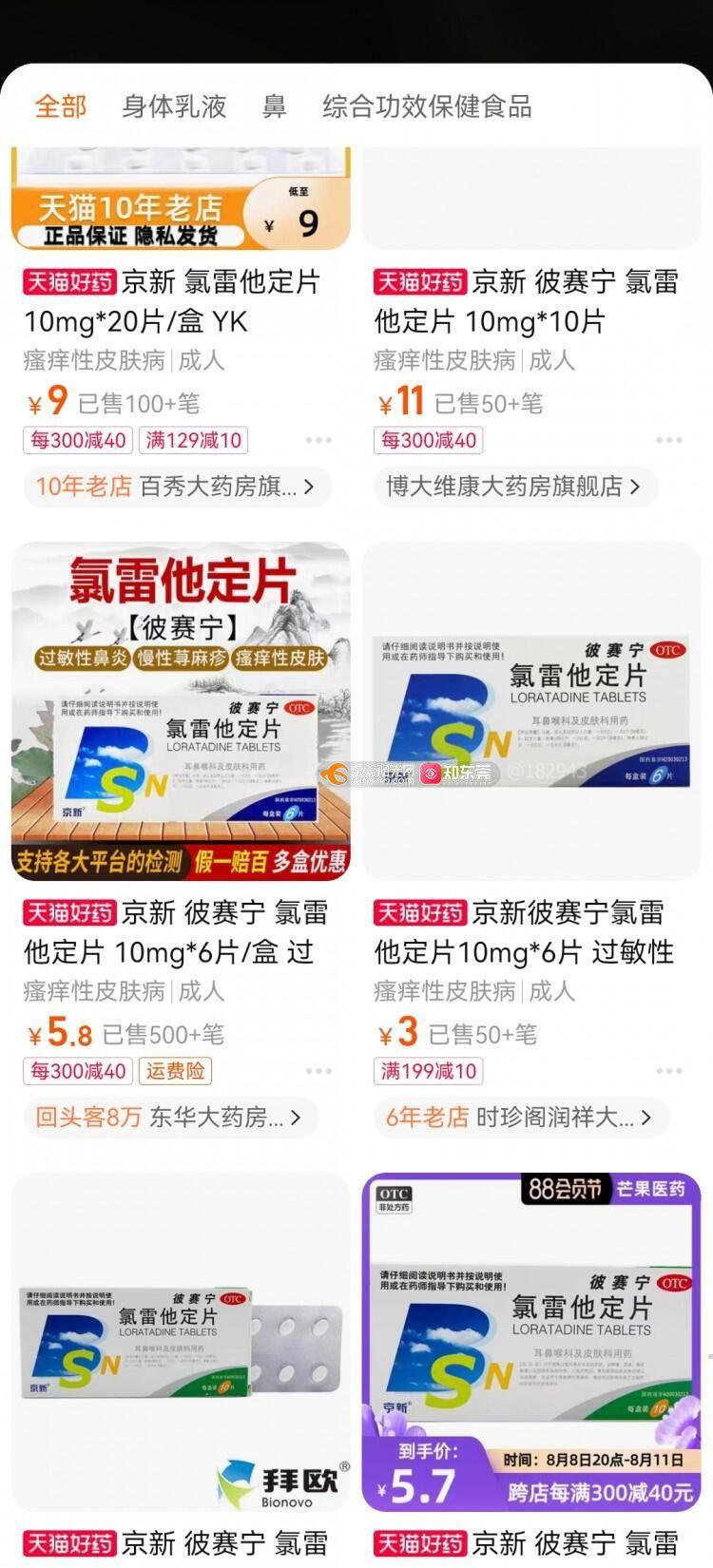
Task: Open 京新 氯雷他定片 10mg*20片/盒 YK listing
Action: (x=173, y=301)
